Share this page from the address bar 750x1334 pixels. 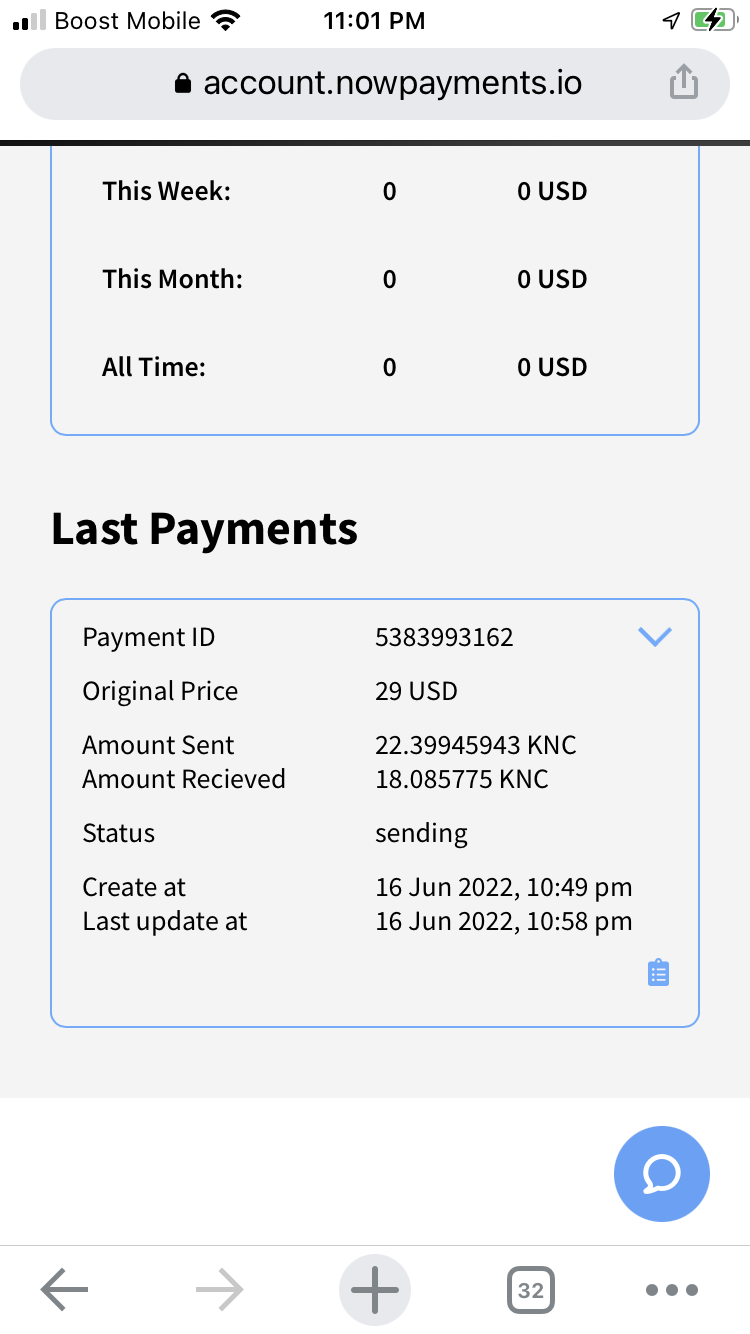pyautogui.click(x=683, y=82)
